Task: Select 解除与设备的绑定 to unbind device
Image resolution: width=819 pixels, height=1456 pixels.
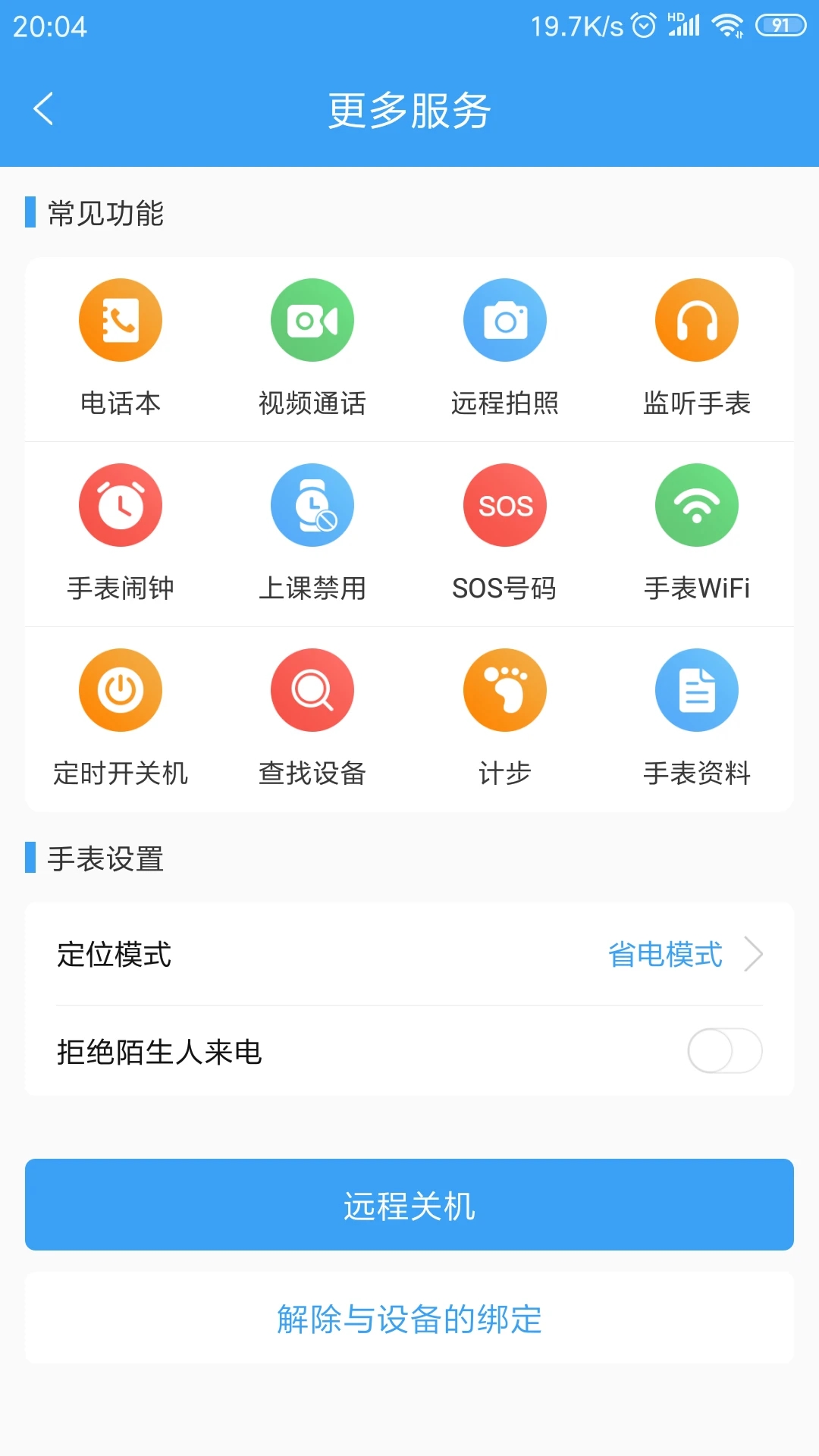Action: [409, 1320]
